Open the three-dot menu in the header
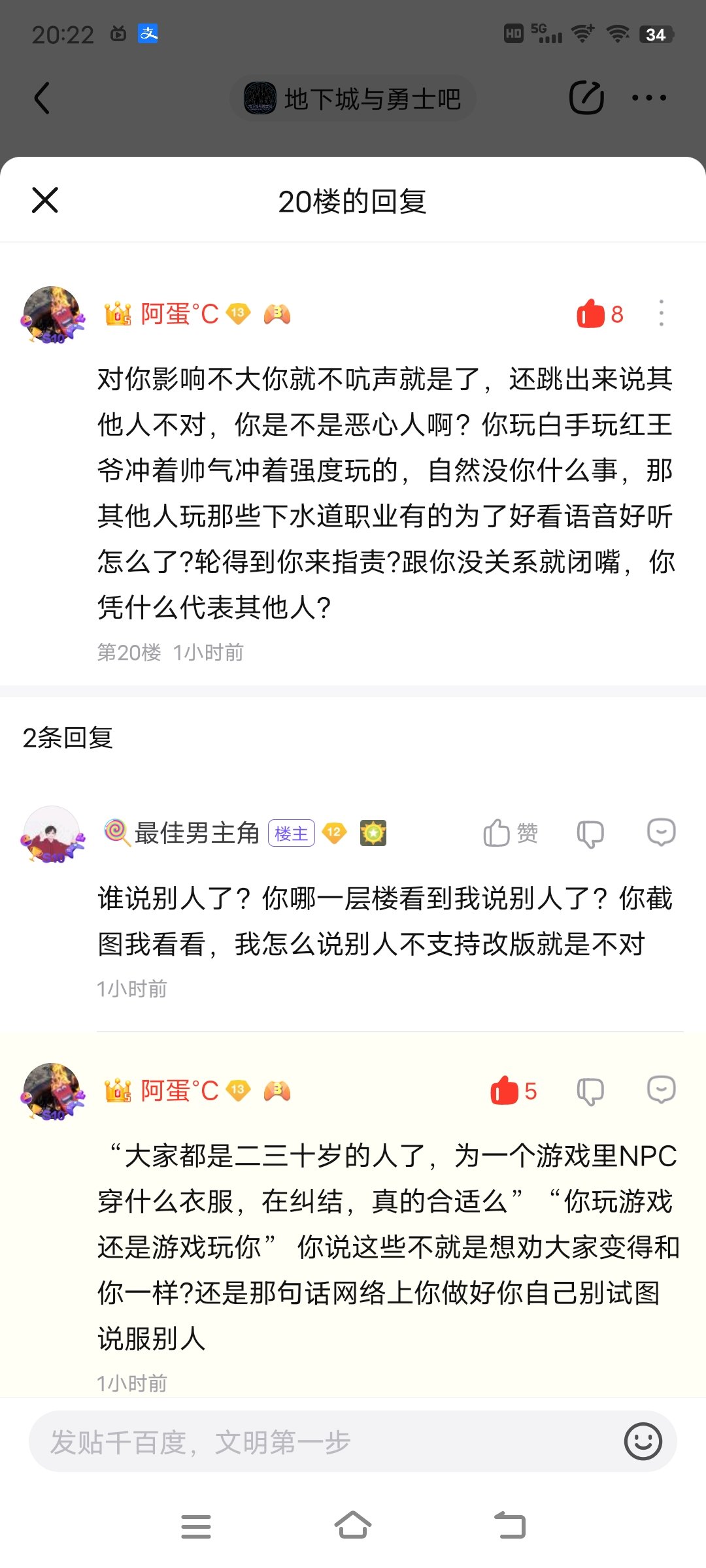This screenshot has height=1568, width=706. point(648,99)
